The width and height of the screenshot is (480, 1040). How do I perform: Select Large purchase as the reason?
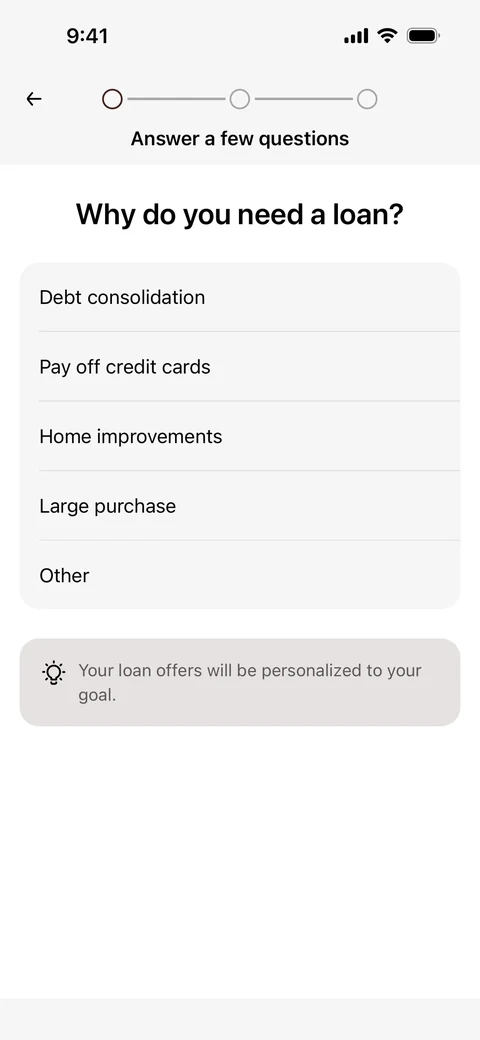tap(240, 506)
